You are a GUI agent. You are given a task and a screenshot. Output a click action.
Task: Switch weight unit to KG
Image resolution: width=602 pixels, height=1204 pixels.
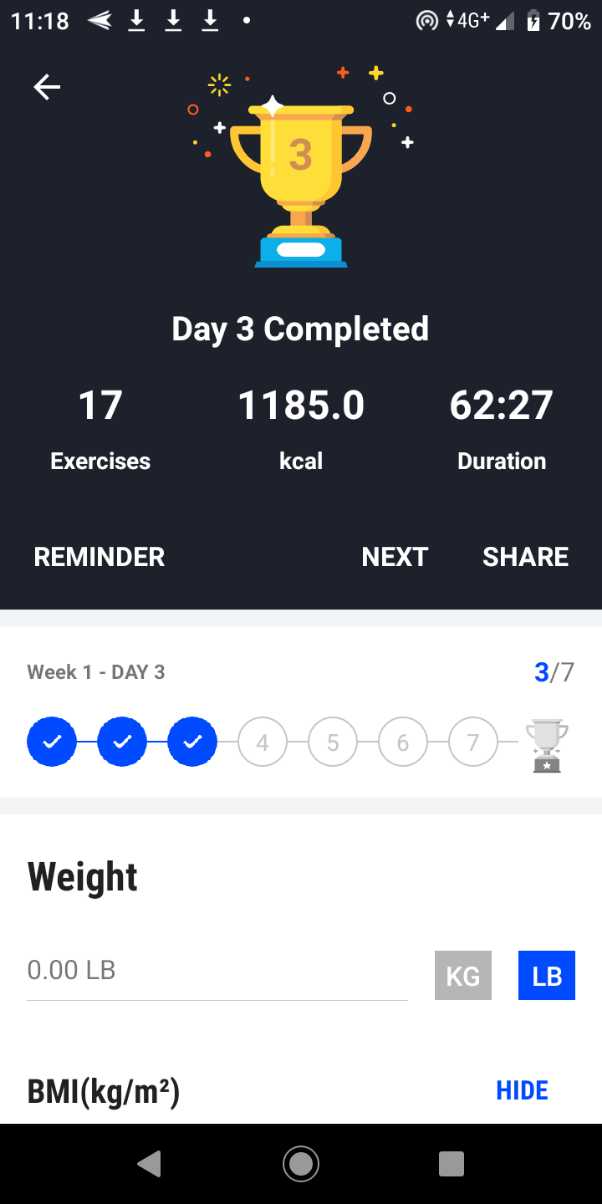[463, 975]
